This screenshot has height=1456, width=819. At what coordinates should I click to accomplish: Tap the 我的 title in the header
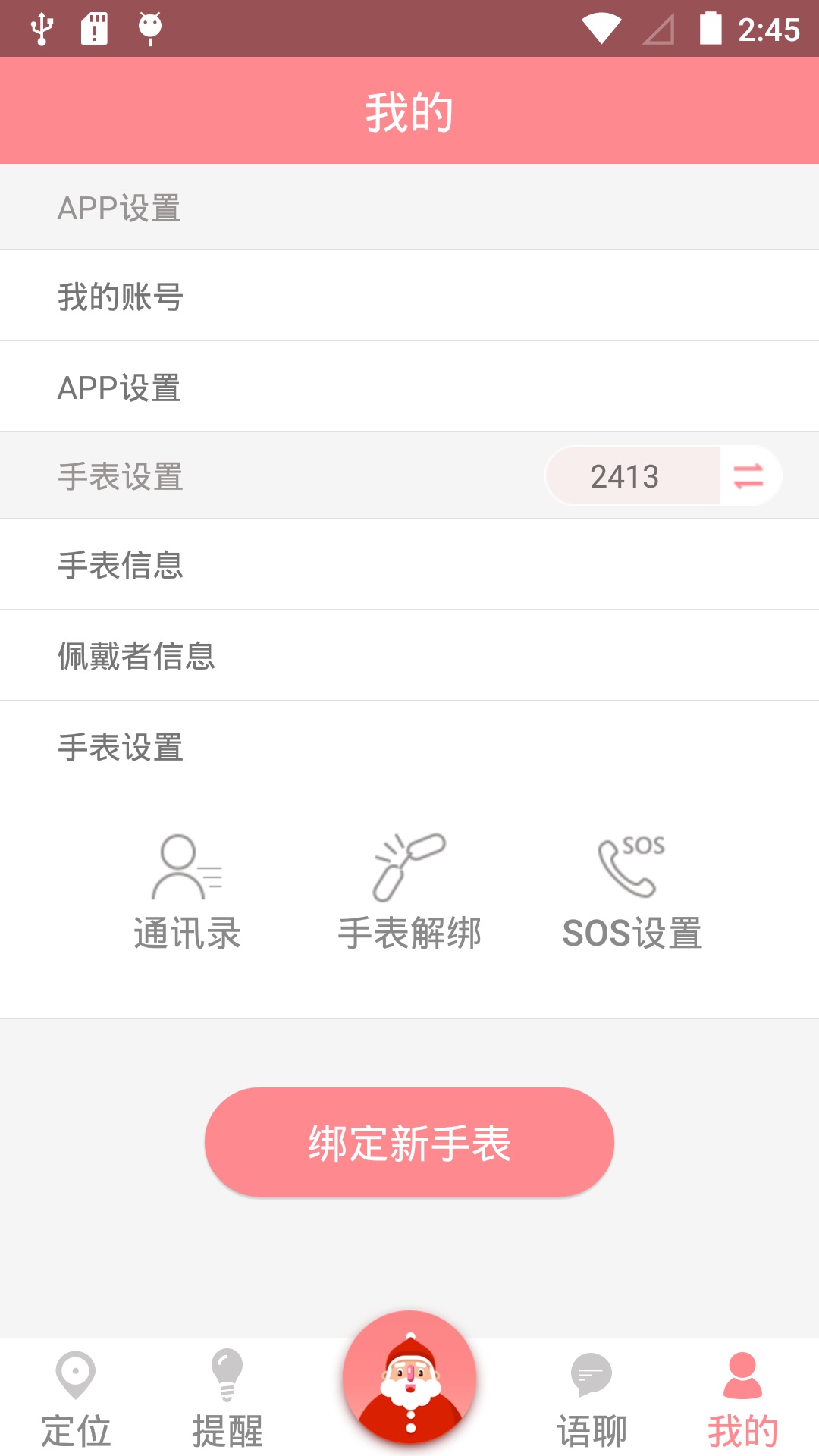coord(409,110)
